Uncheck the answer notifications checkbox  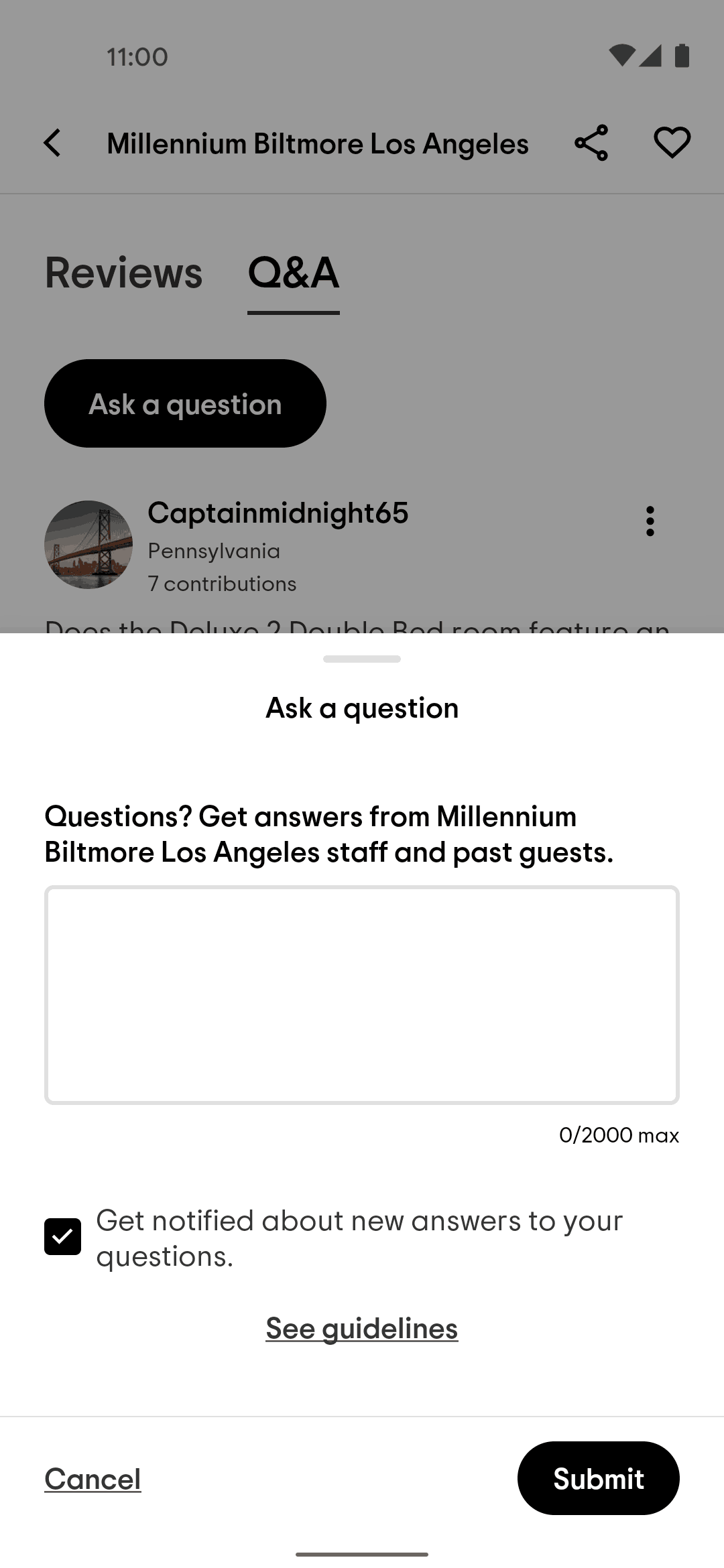pyautogui.click(x=63, y=1236)
